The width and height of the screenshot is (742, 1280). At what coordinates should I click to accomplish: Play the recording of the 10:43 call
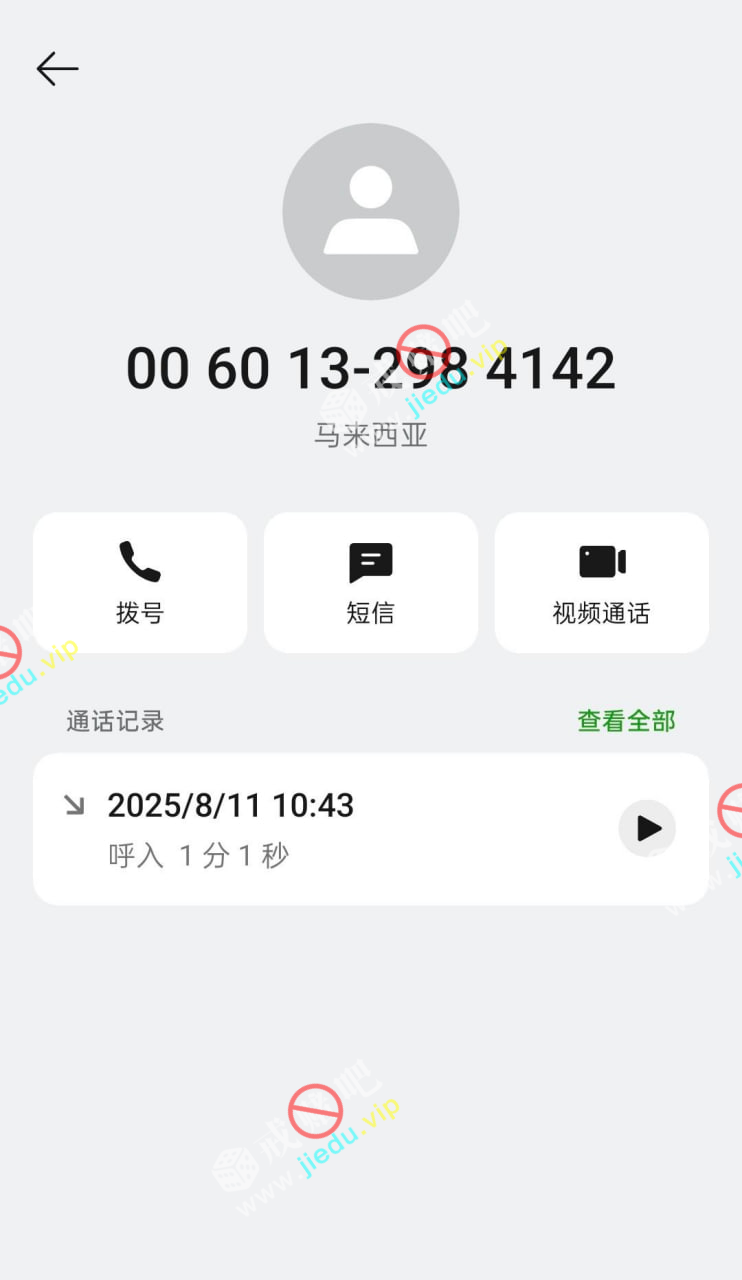click(647, 828)
